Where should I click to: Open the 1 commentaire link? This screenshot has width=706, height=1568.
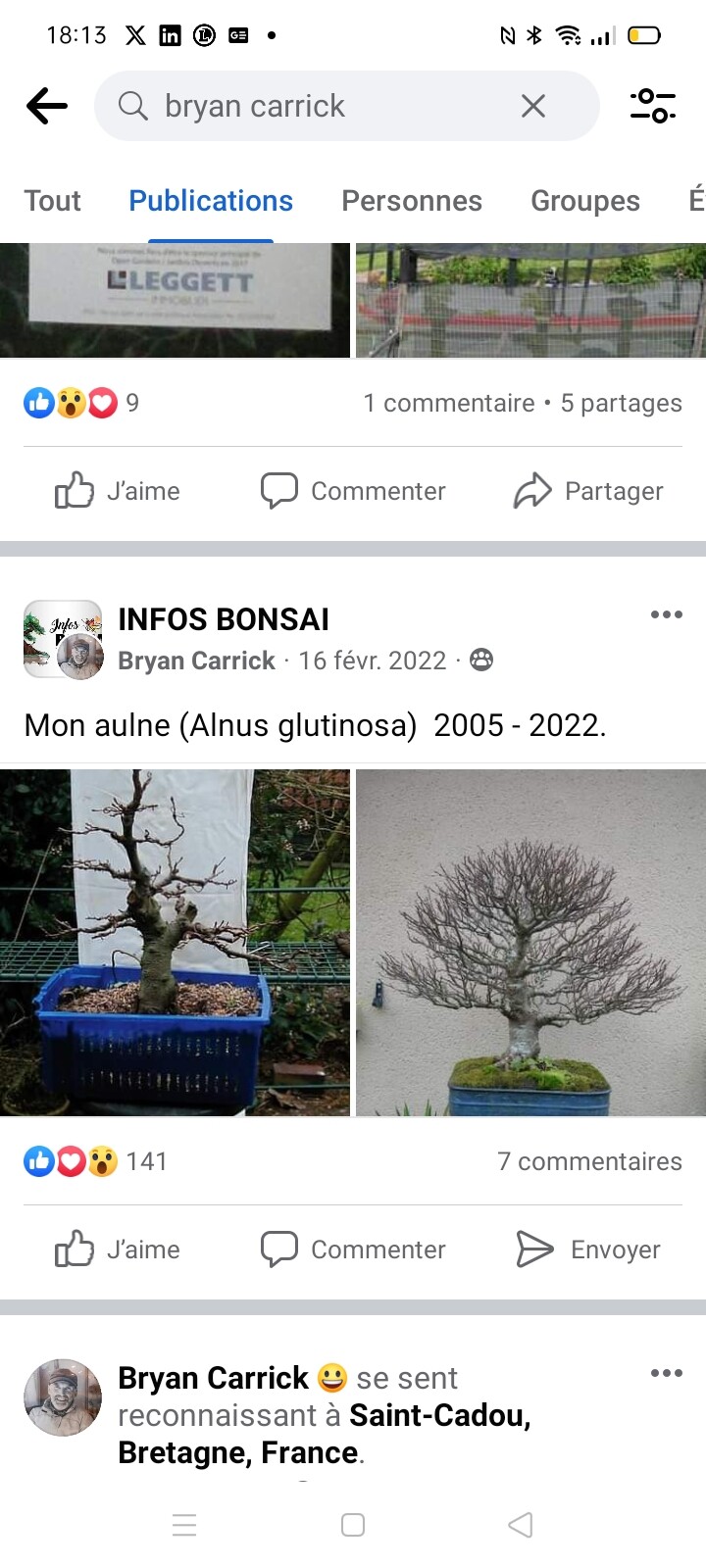449,403
